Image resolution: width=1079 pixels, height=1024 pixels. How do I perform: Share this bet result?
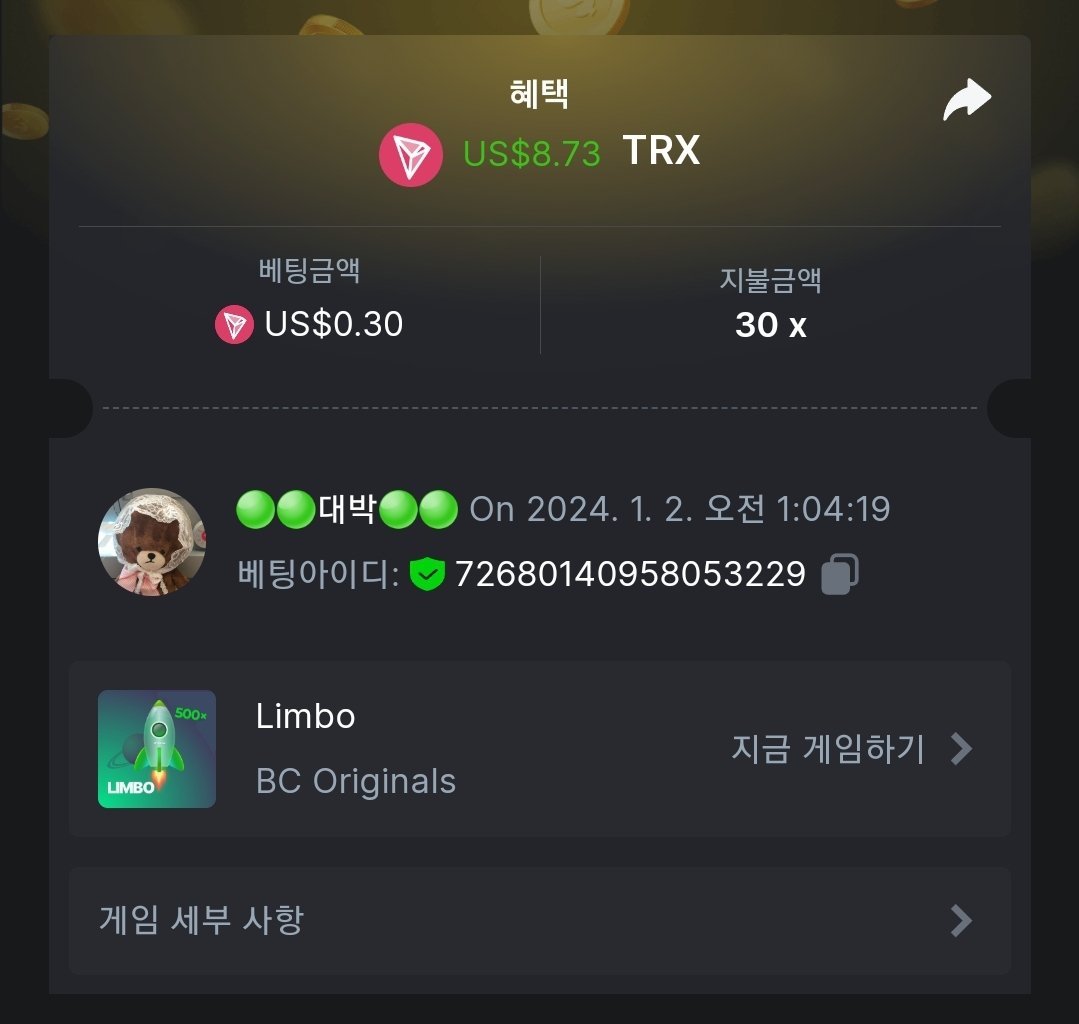click(x=967, y=101)
